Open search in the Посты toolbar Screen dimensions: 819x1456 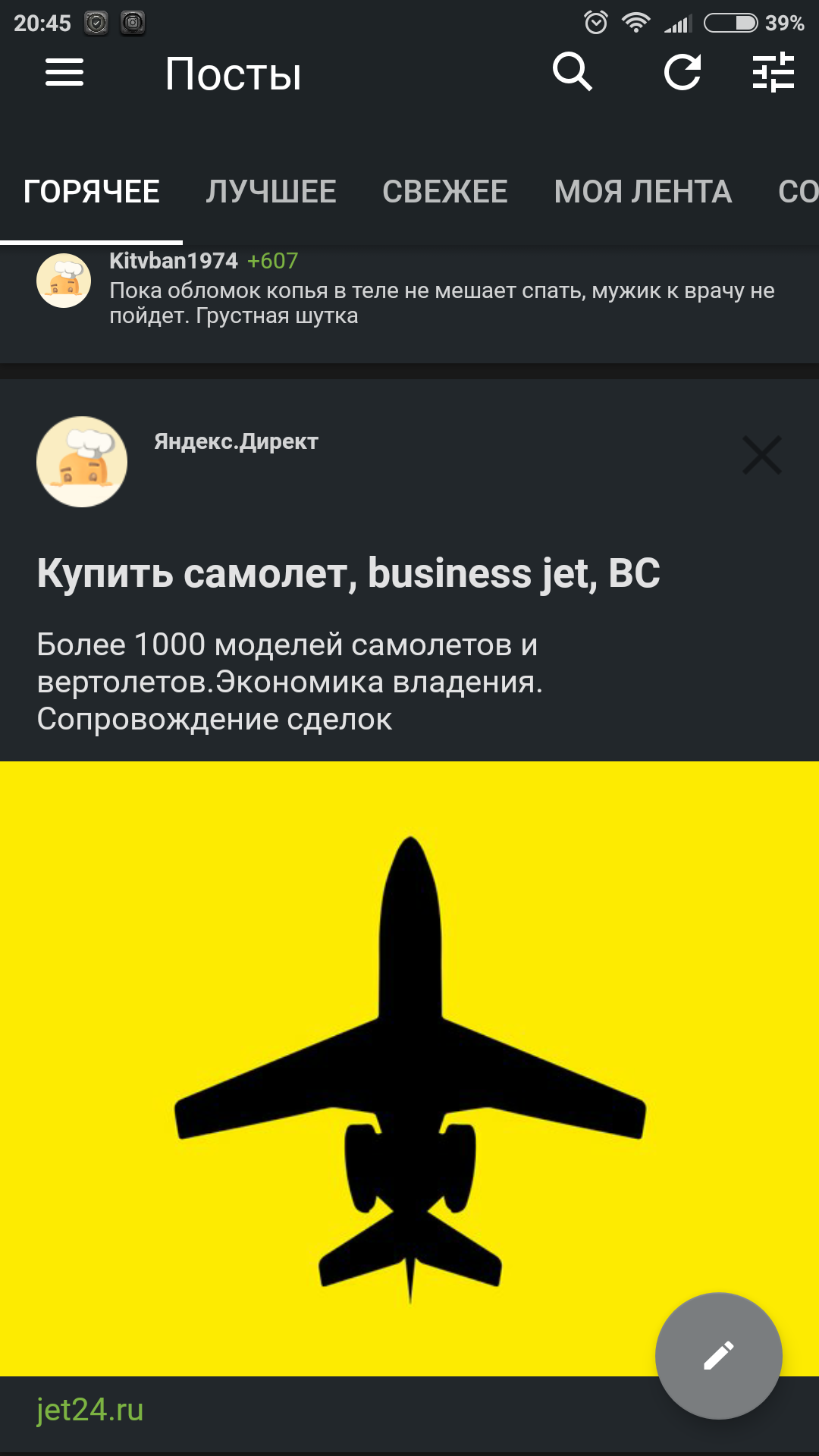572,73
